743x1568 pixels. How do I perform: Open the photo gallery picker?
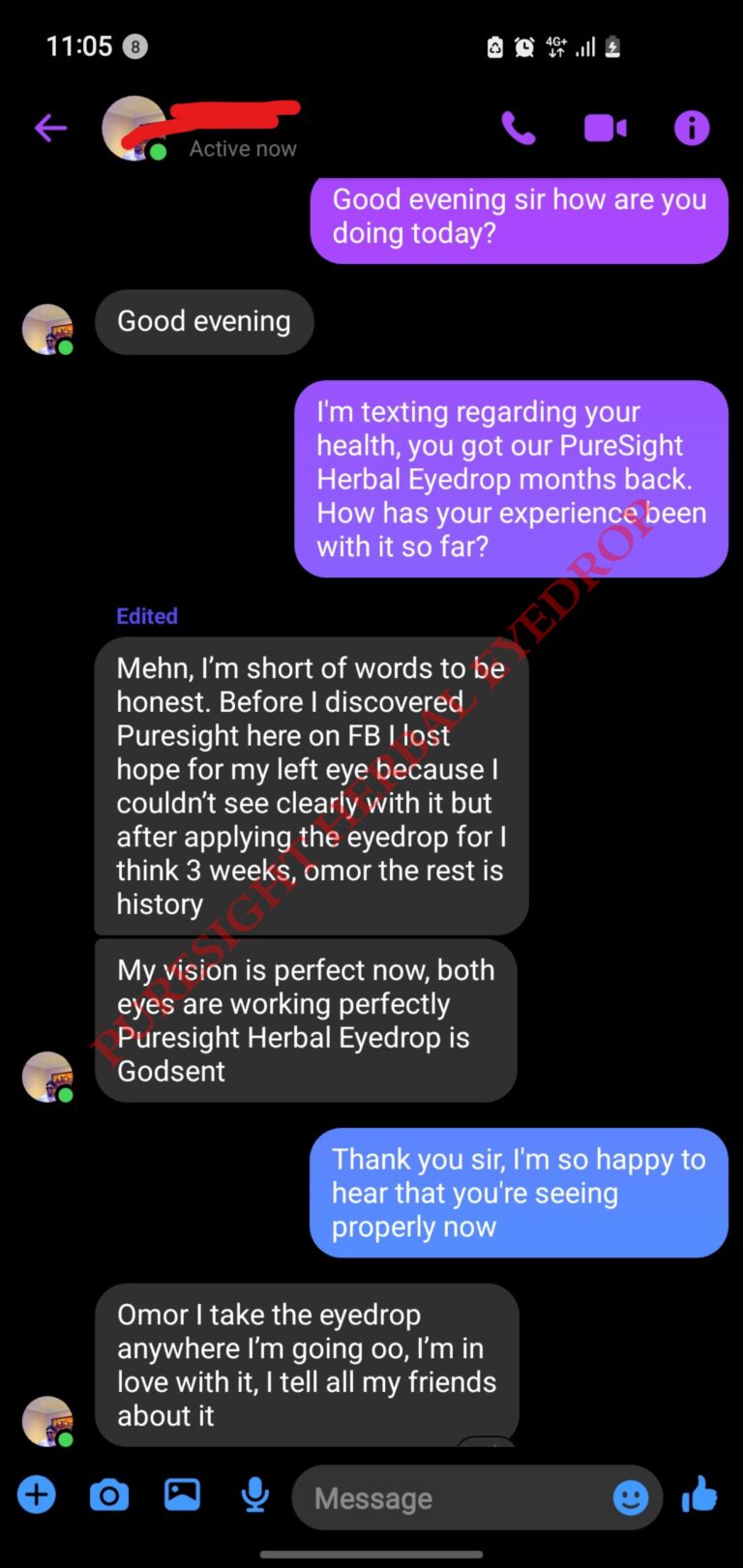182,1495
